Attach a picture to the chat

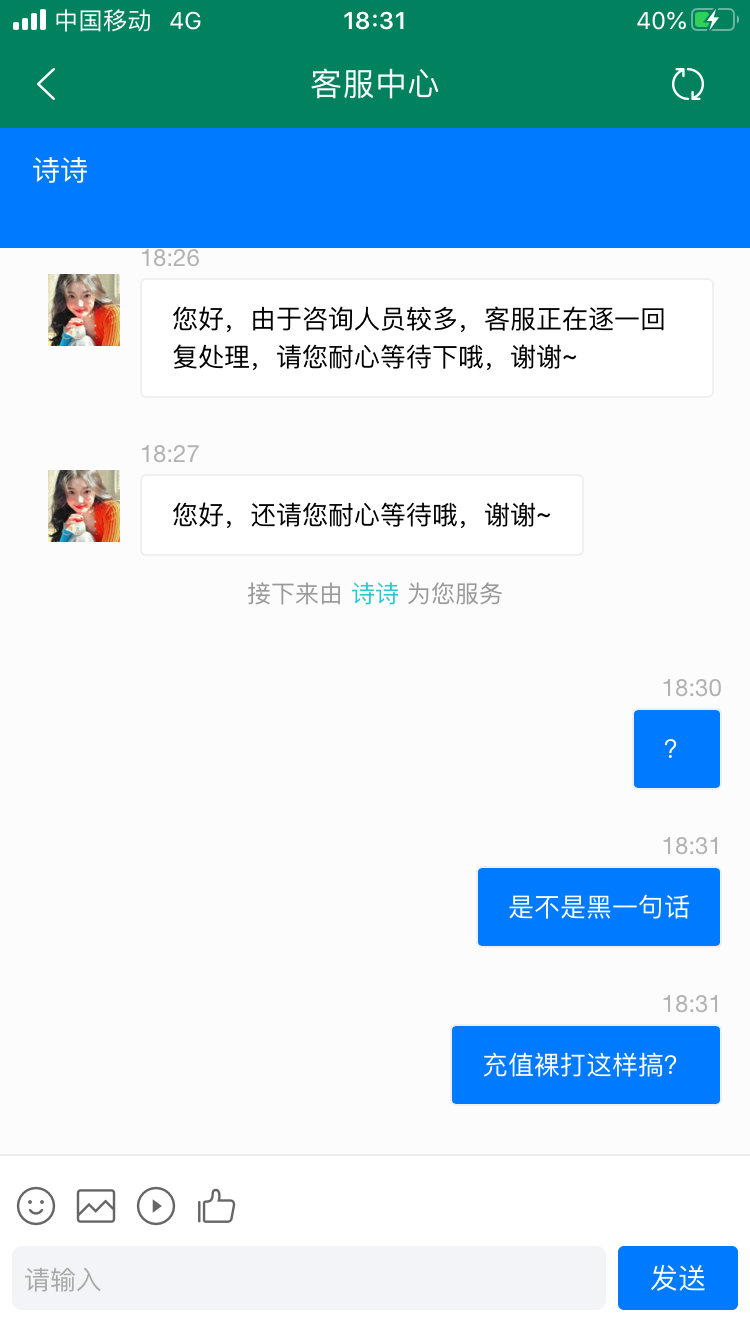pos(96,1206)
